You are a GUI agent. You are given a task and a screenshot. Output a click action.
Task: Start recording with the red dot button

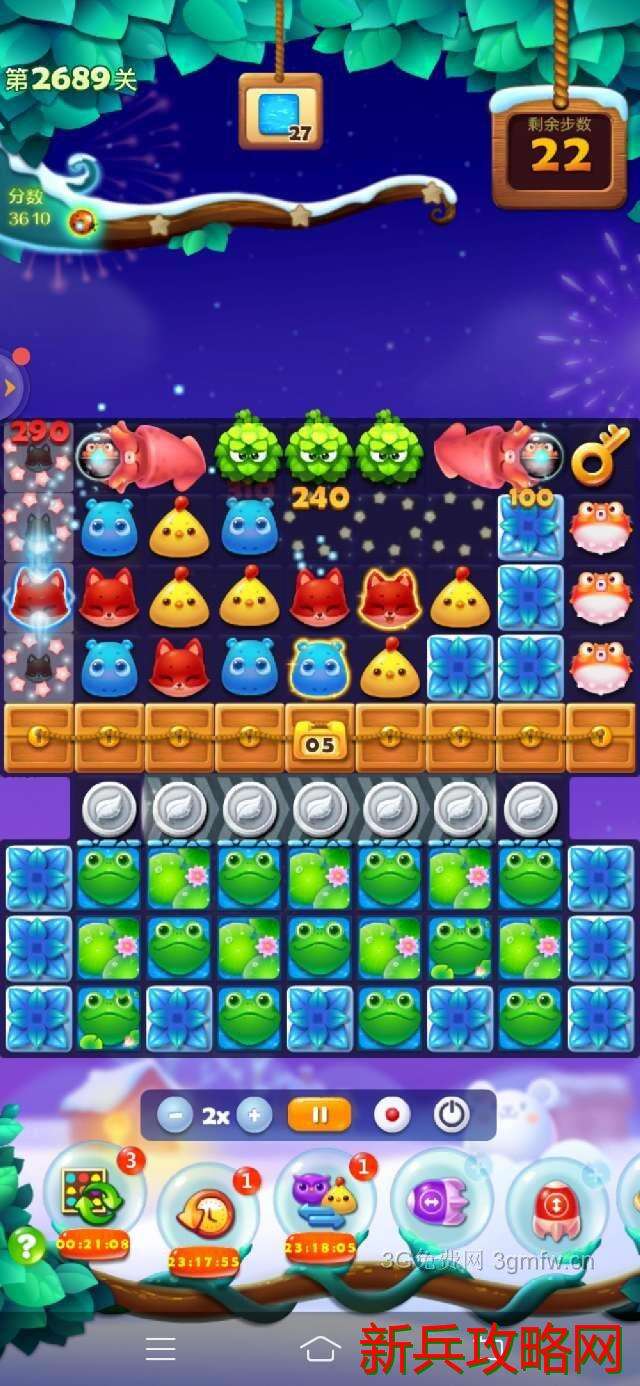pyautogui.click(x=391, y=1115)
